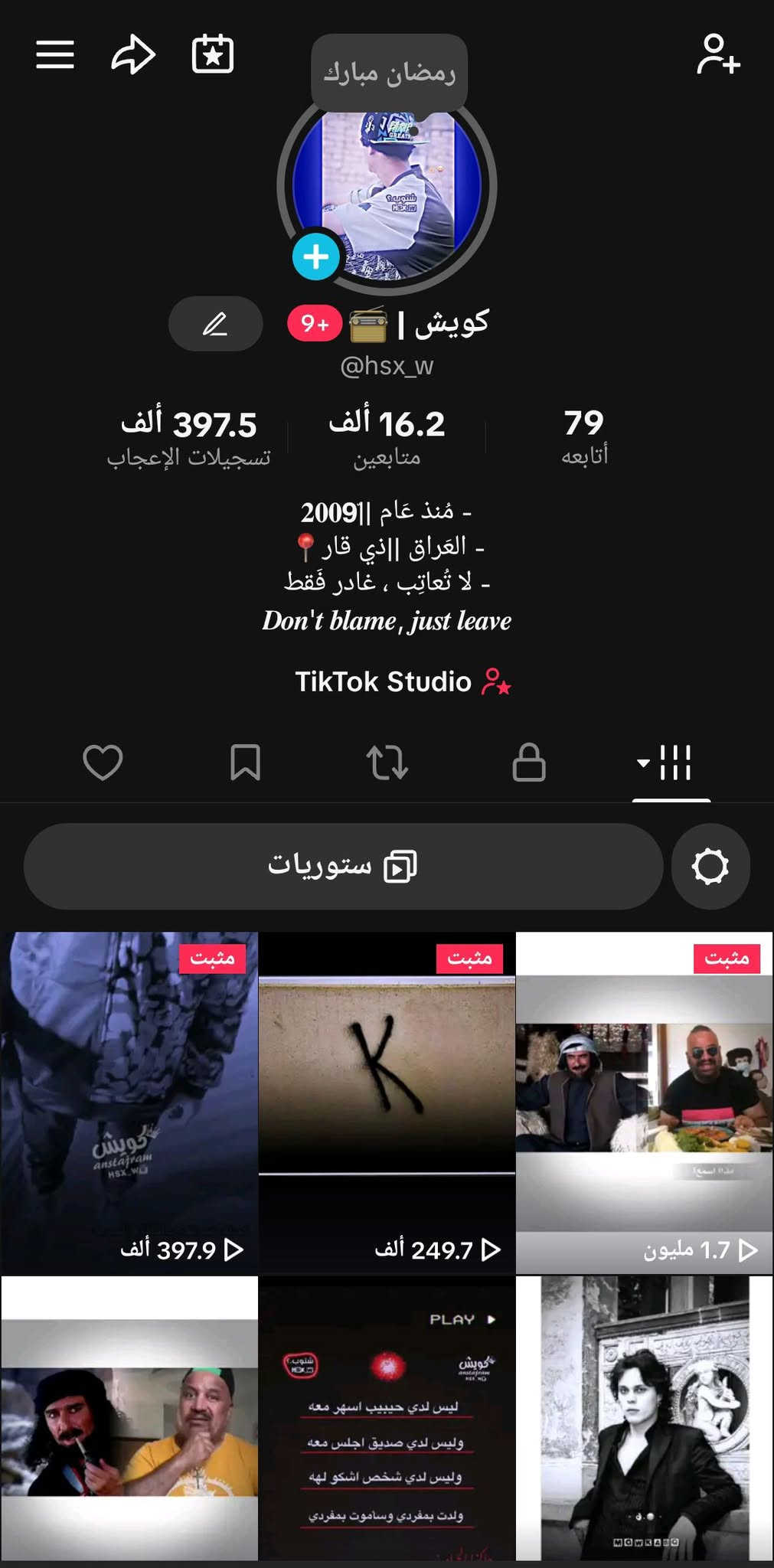Viewport: 774px width, 1568px height.
Task: Switch to the private videos lock tab
Action: click(529, 763)
